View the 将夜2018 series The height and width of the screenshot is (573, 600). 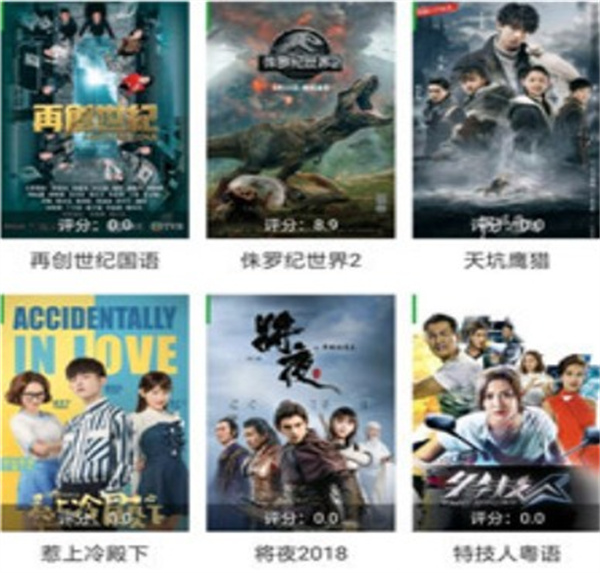[x=297, y=412]
